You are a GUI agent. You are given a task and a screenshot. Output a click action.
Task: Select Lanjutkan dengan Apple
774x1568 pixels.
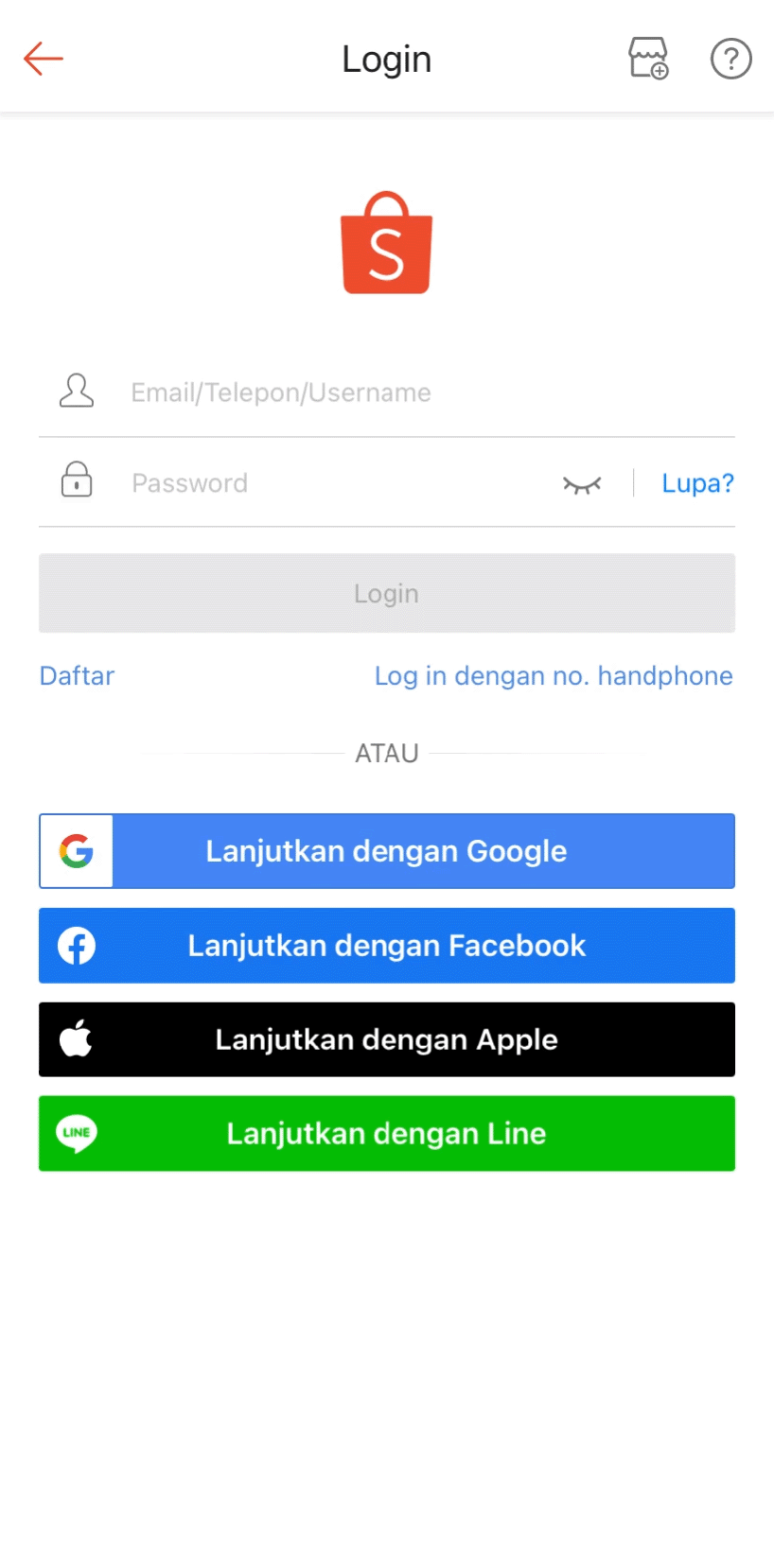pyautogui.click(x=386, y=1039)
